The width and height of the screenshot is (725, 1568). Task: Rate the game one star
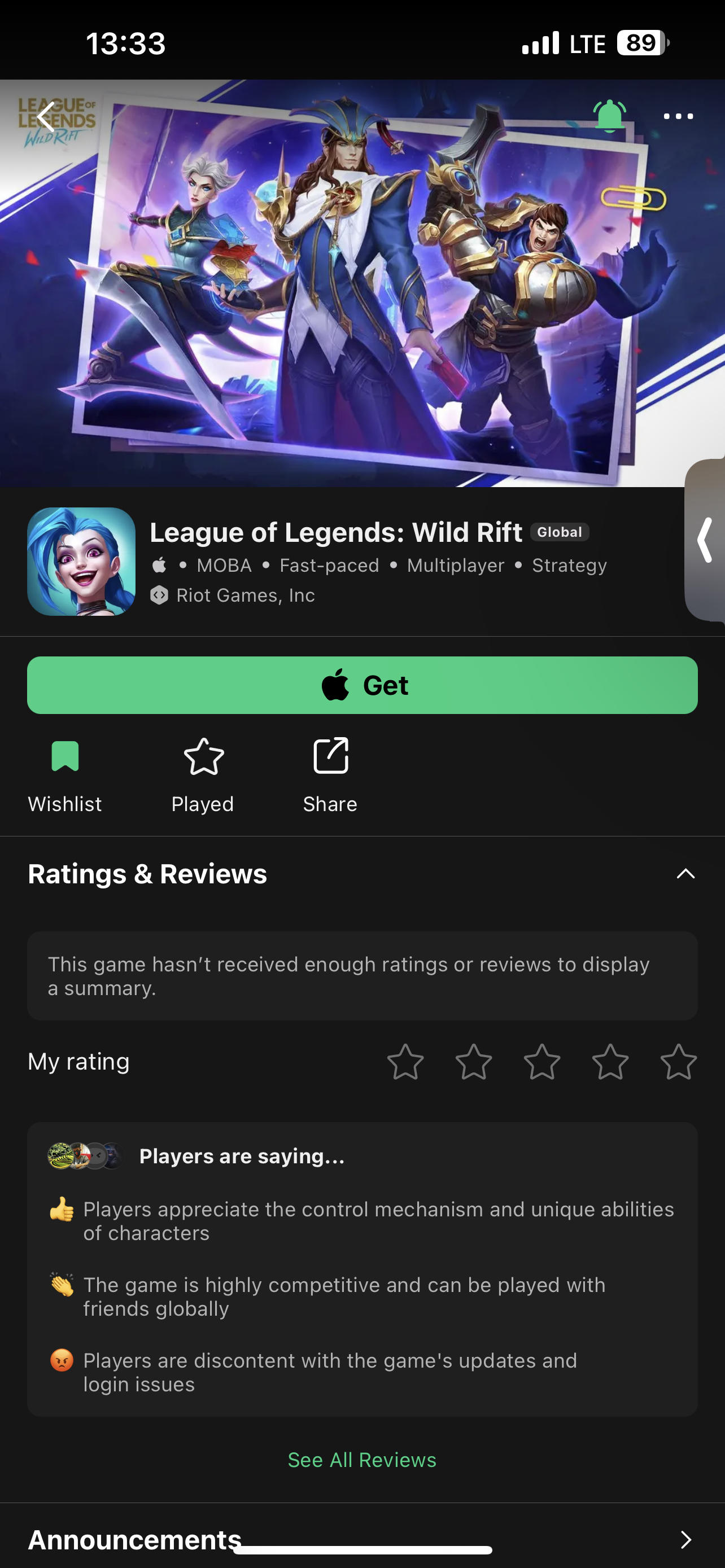[x=405, y=1062]
